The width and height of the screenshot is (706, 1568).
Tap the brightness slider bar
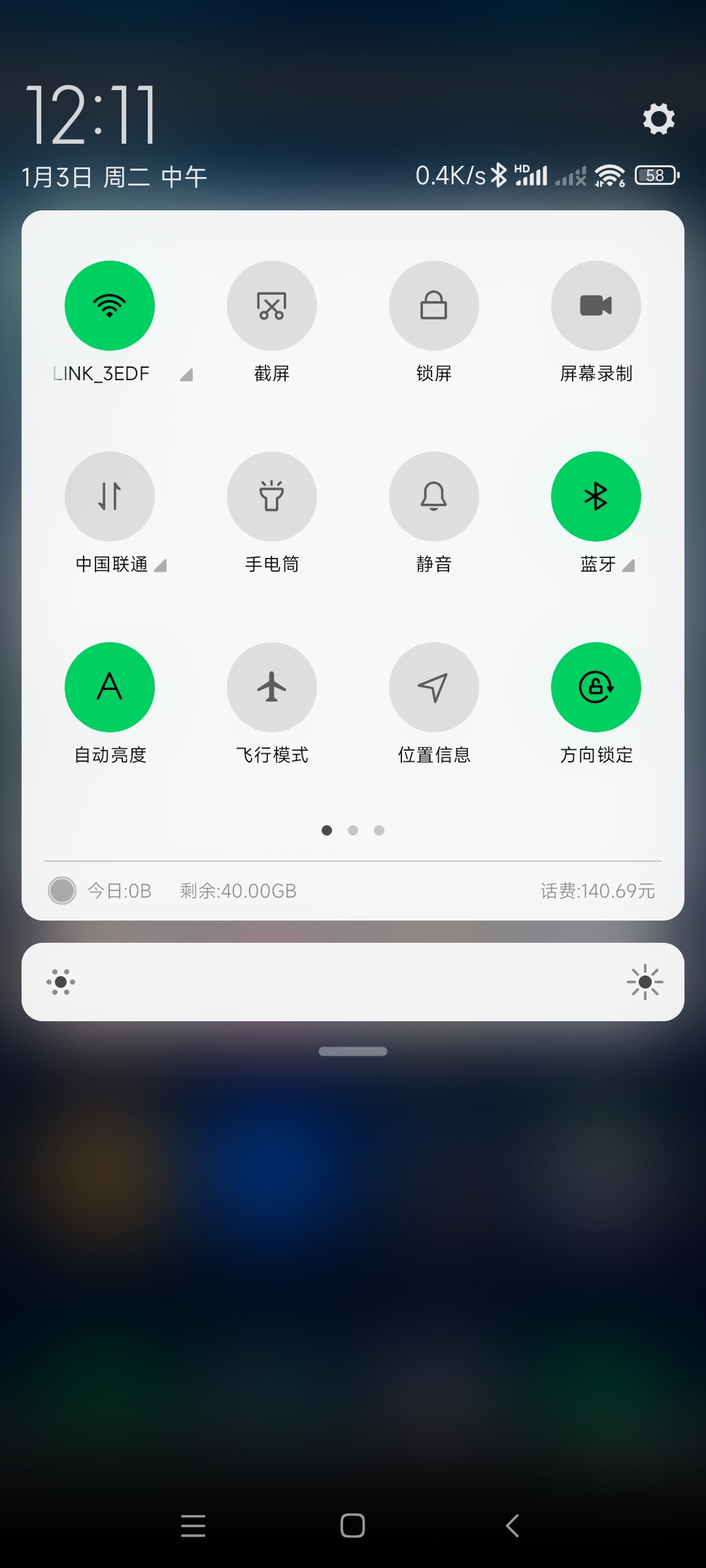point(353,982)
